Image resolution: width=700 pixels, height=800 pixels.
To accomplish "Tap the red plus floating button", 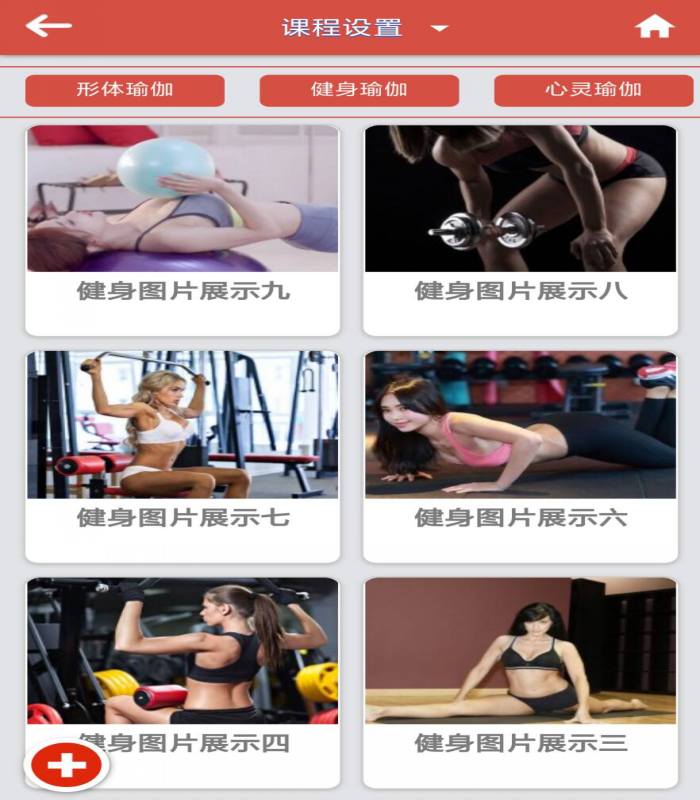I will tap(67, 766).
